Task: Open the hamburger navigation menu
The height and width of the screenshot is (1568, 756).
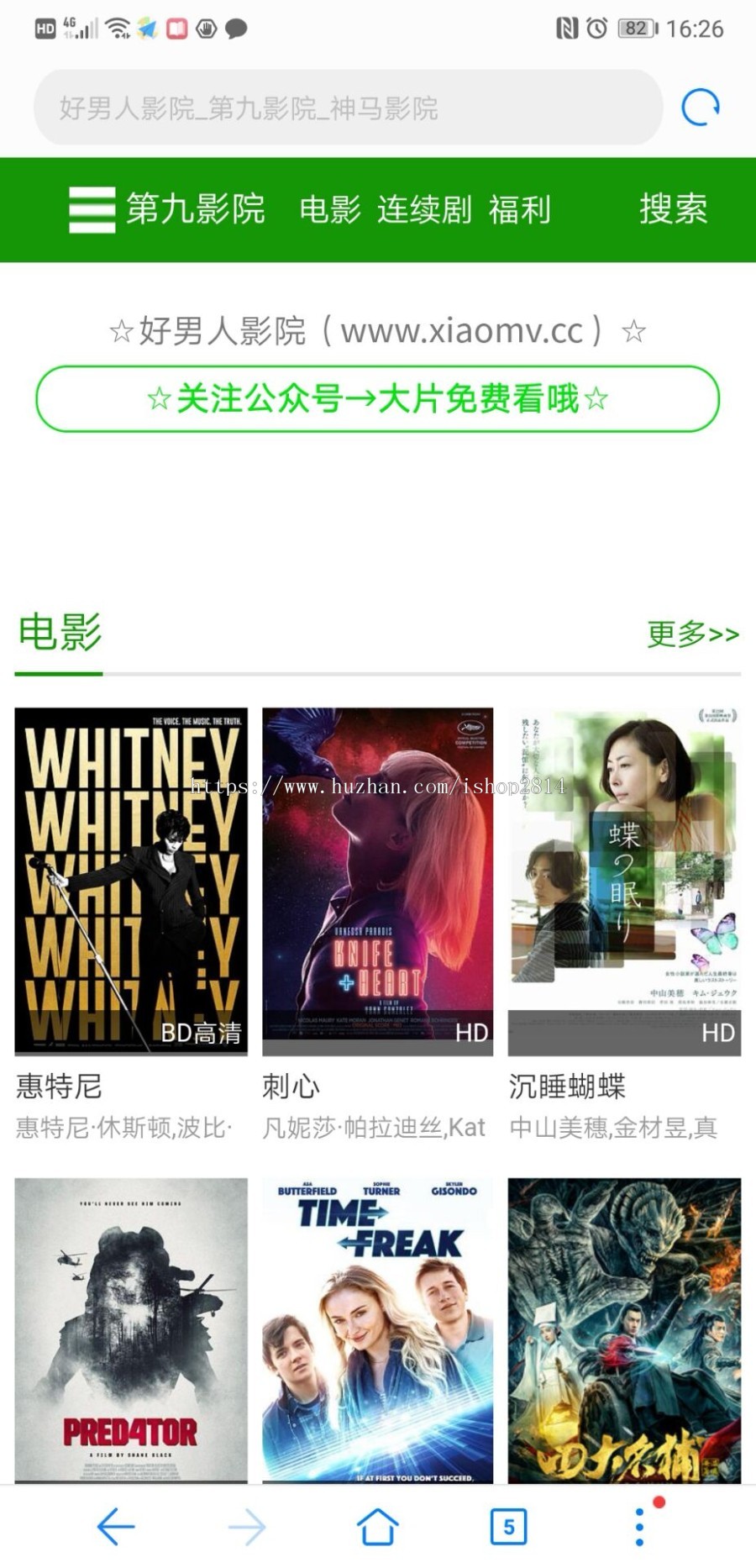Action: point(91,210)
